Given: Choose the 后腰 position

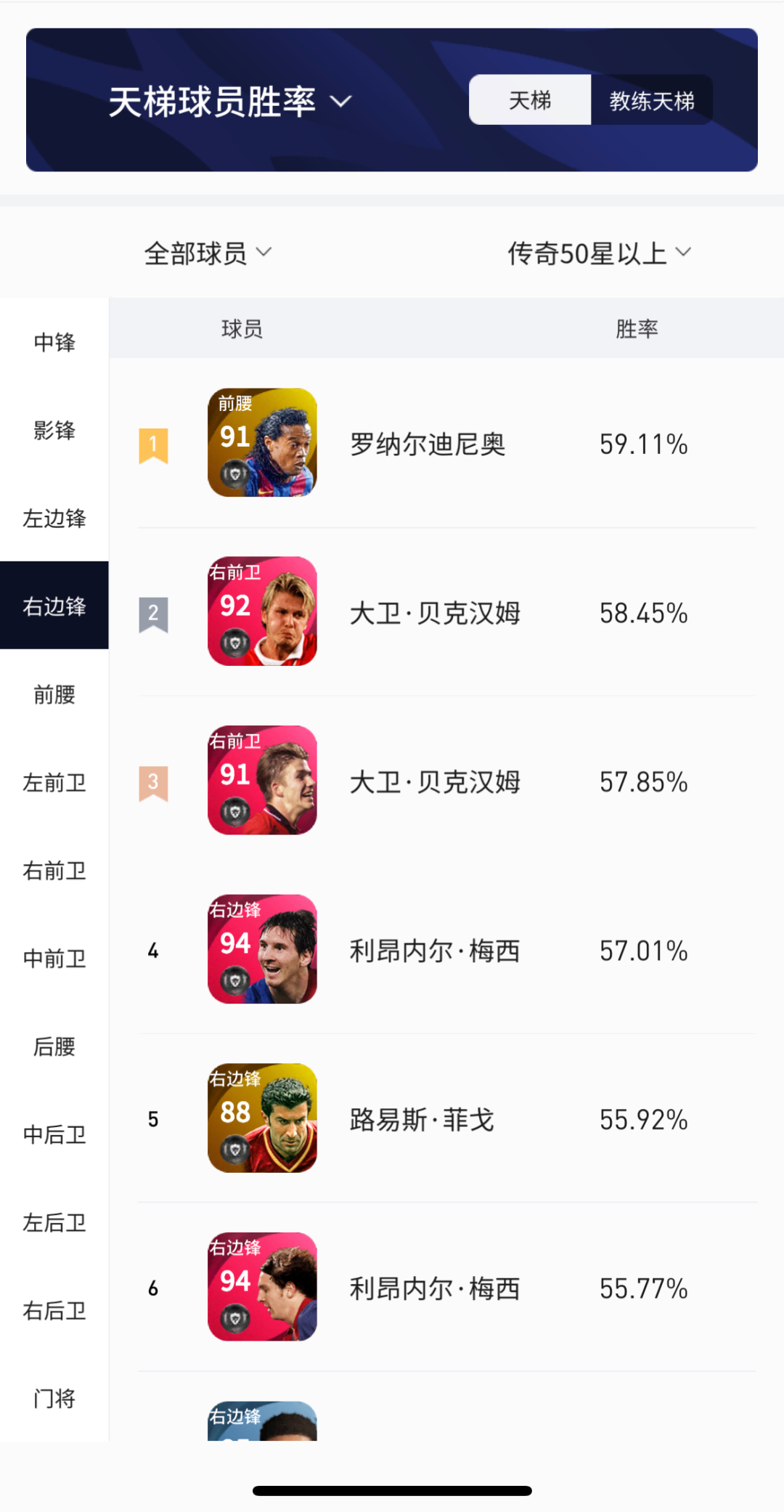Looking at the screenshot, I should (54, 1046).
